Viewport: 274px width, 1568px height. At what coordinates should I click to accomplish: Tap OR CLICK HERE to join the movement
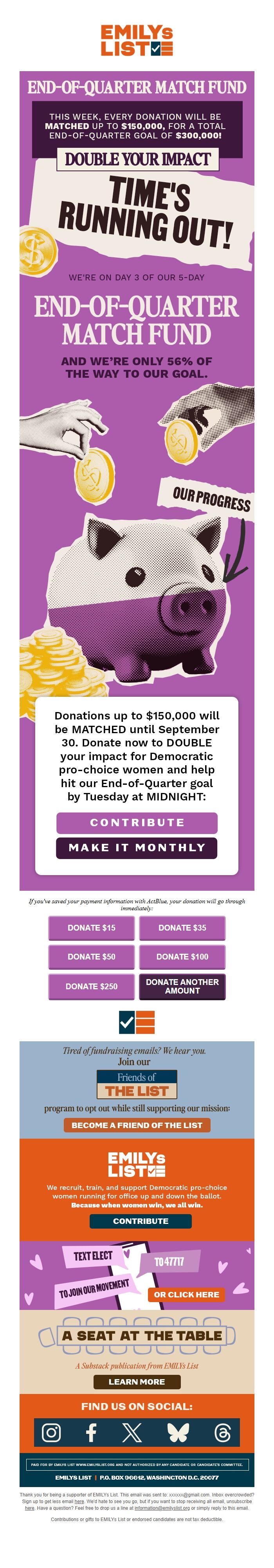(x=186, y=1295)
